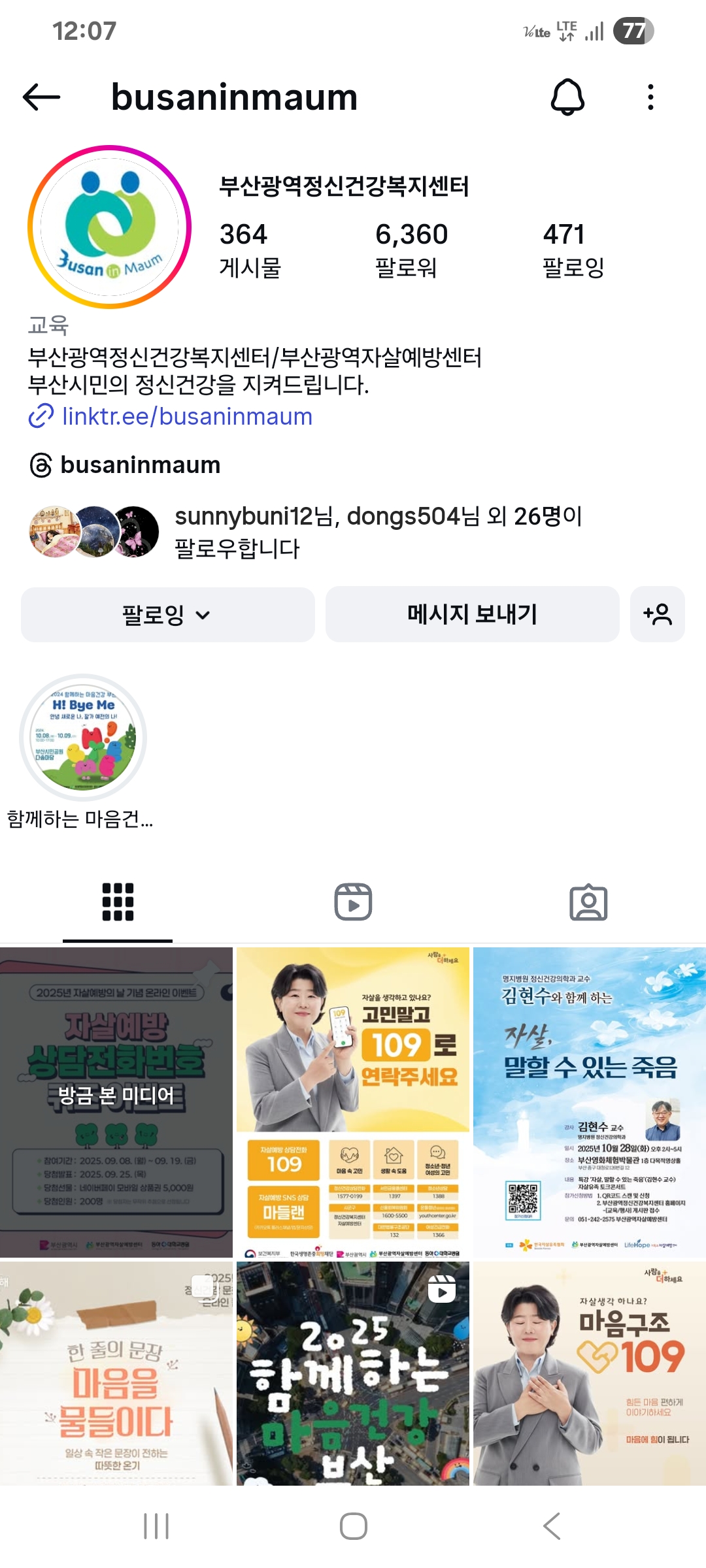Open the notifications bell for busaninmaum

click(567, 98)
